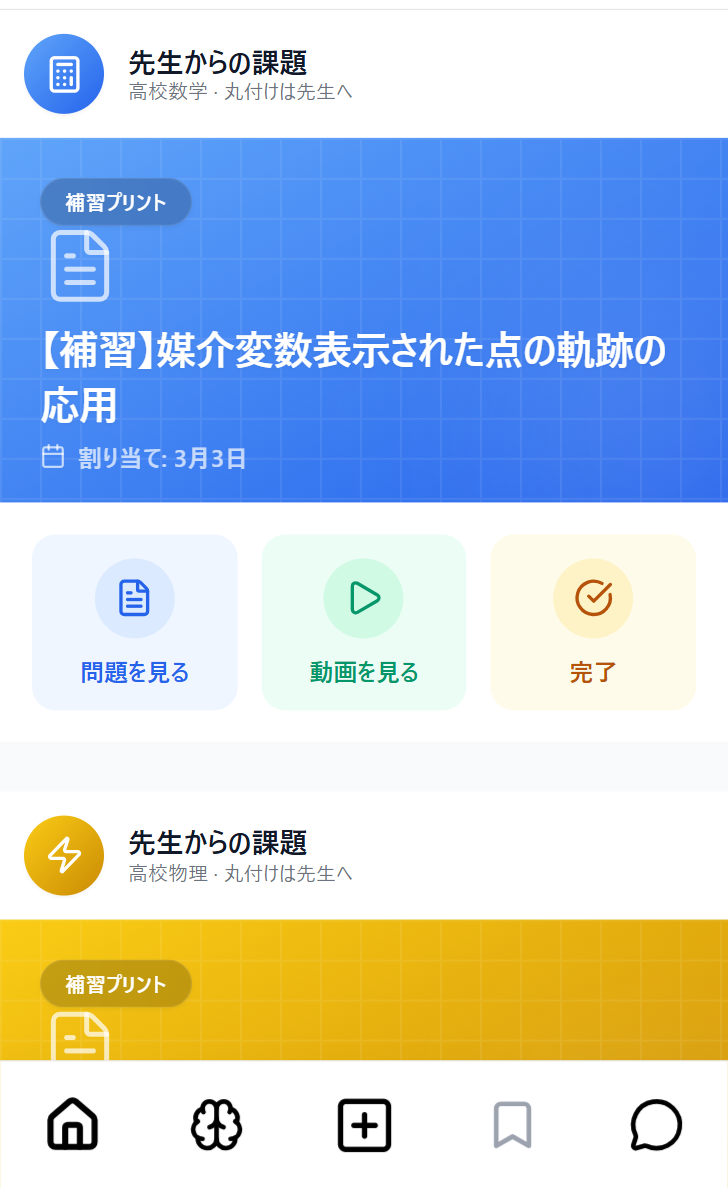Select the brain icon in bottom navigation
Viewport: 728px width, 1188px height.
click(x=218, y=1124)
